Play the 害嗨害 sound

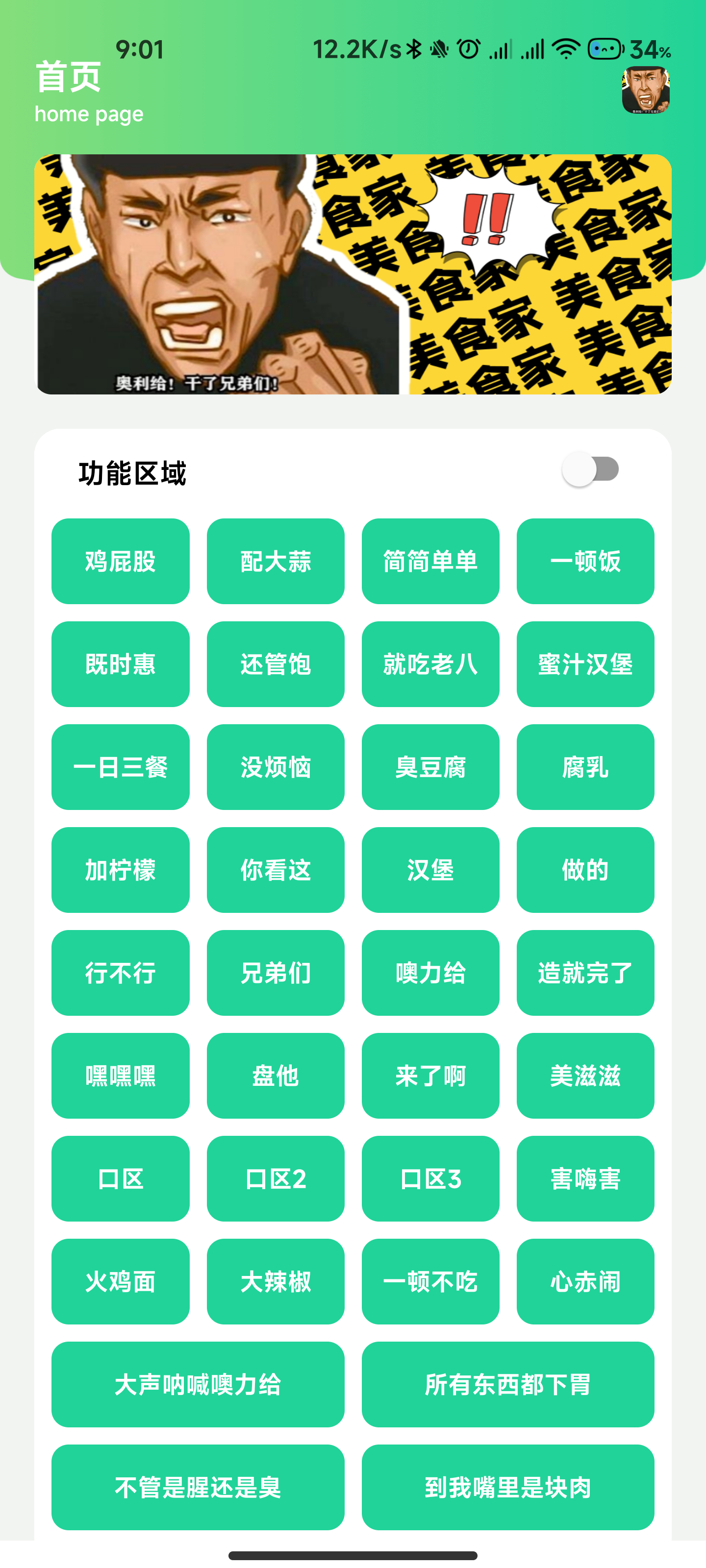coord(585,1179)
